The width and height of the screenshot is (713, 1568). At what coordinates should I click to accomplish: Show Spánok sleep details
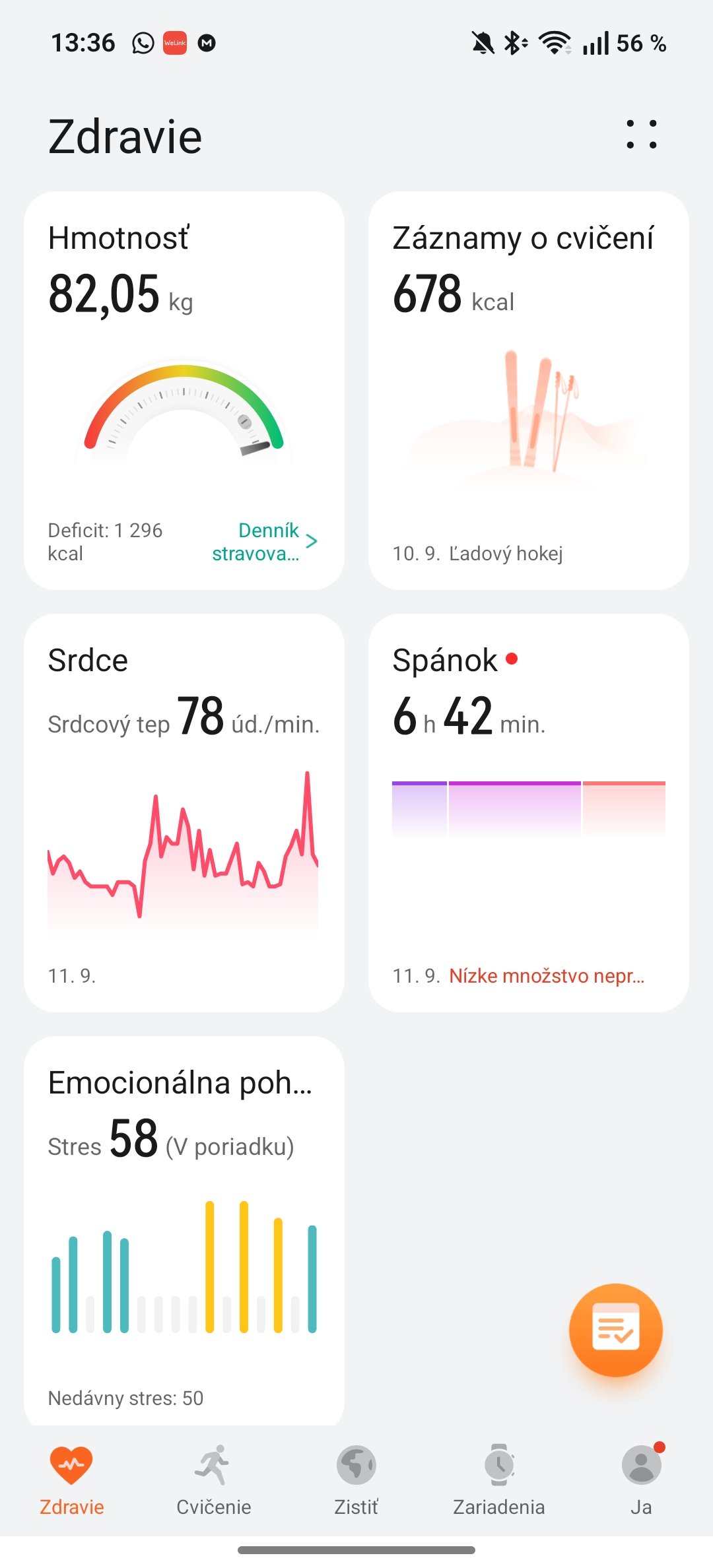click(528, 812)
